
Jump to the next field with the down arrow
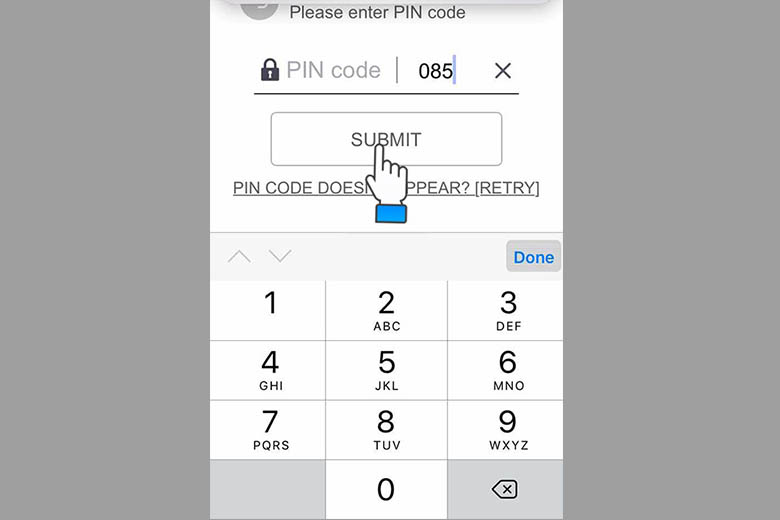pos(281,257)
